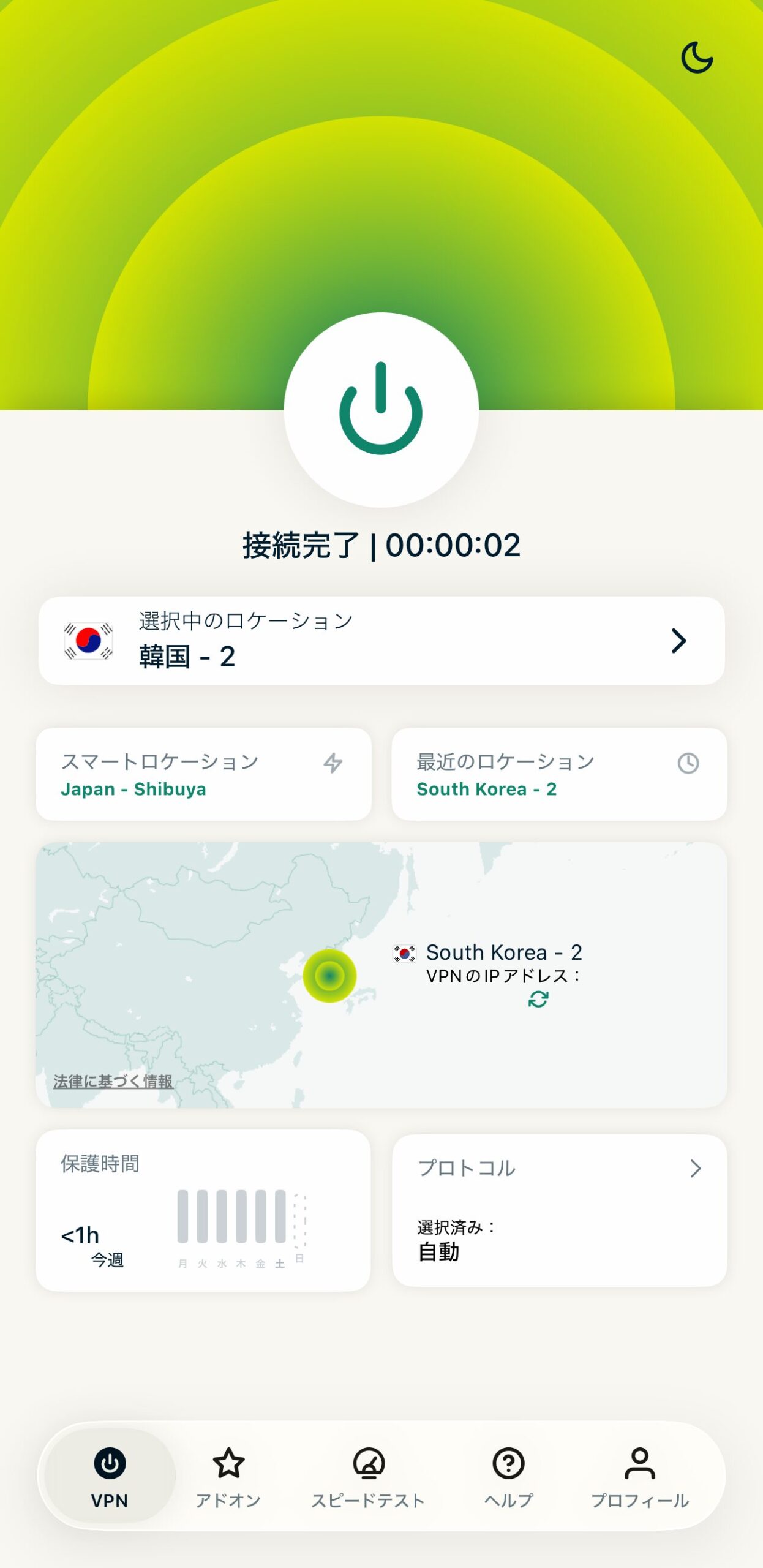View the 保護時間 weekly summary card
The image size is (763, 1568).
coord(203,1210)
